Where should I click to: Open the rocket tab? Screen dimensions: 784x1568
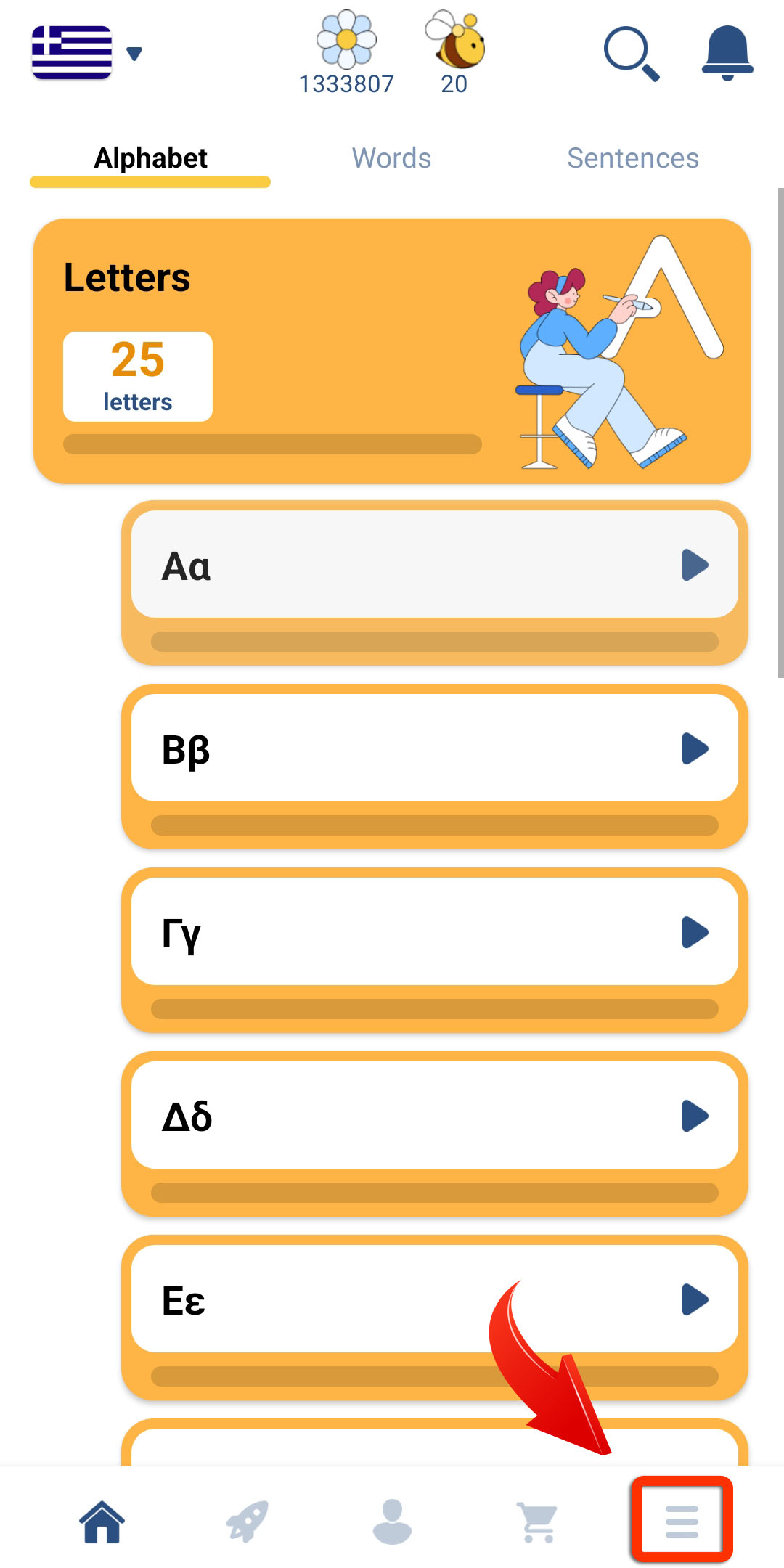(x=248, y=1521)
